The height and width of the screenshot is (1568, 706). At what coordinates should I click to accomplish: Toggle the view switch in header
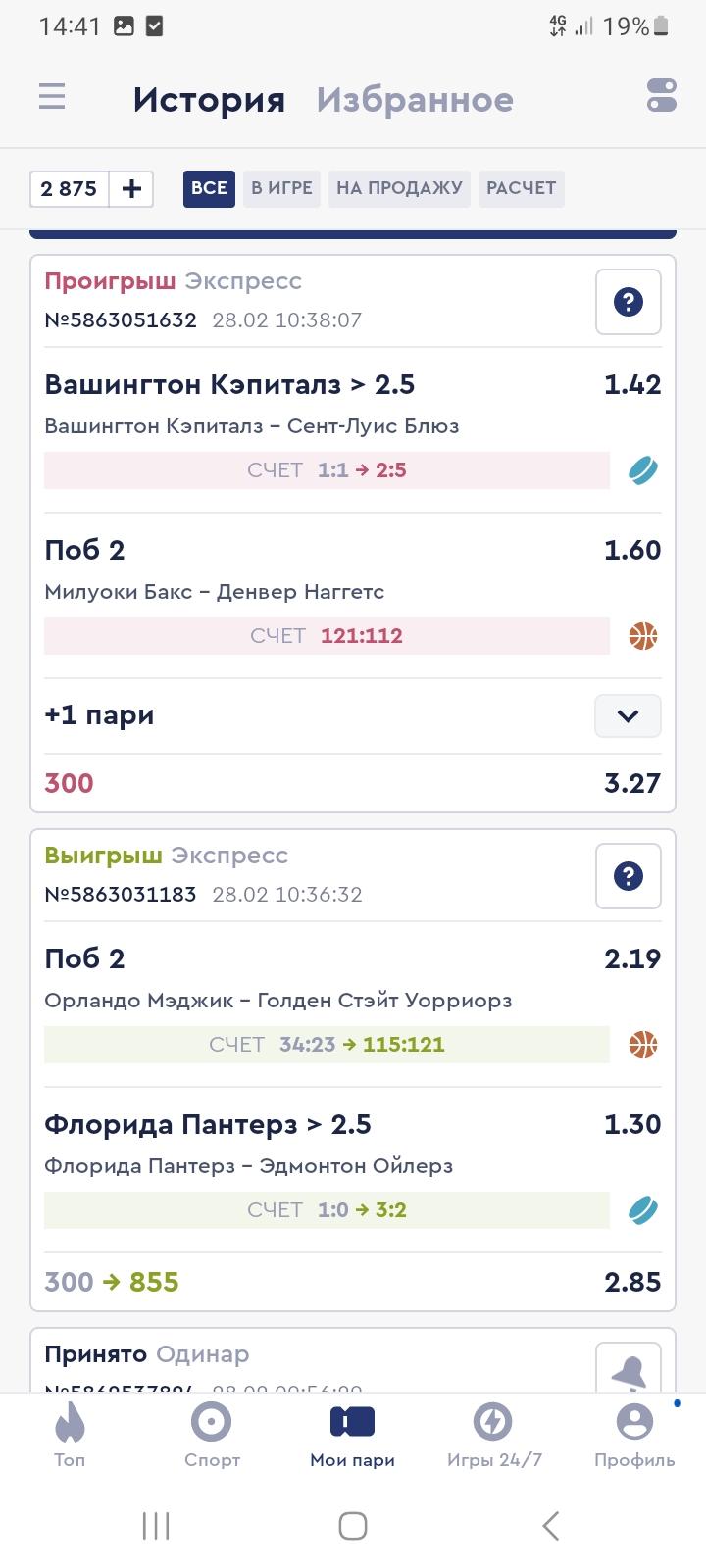point(662,95)
